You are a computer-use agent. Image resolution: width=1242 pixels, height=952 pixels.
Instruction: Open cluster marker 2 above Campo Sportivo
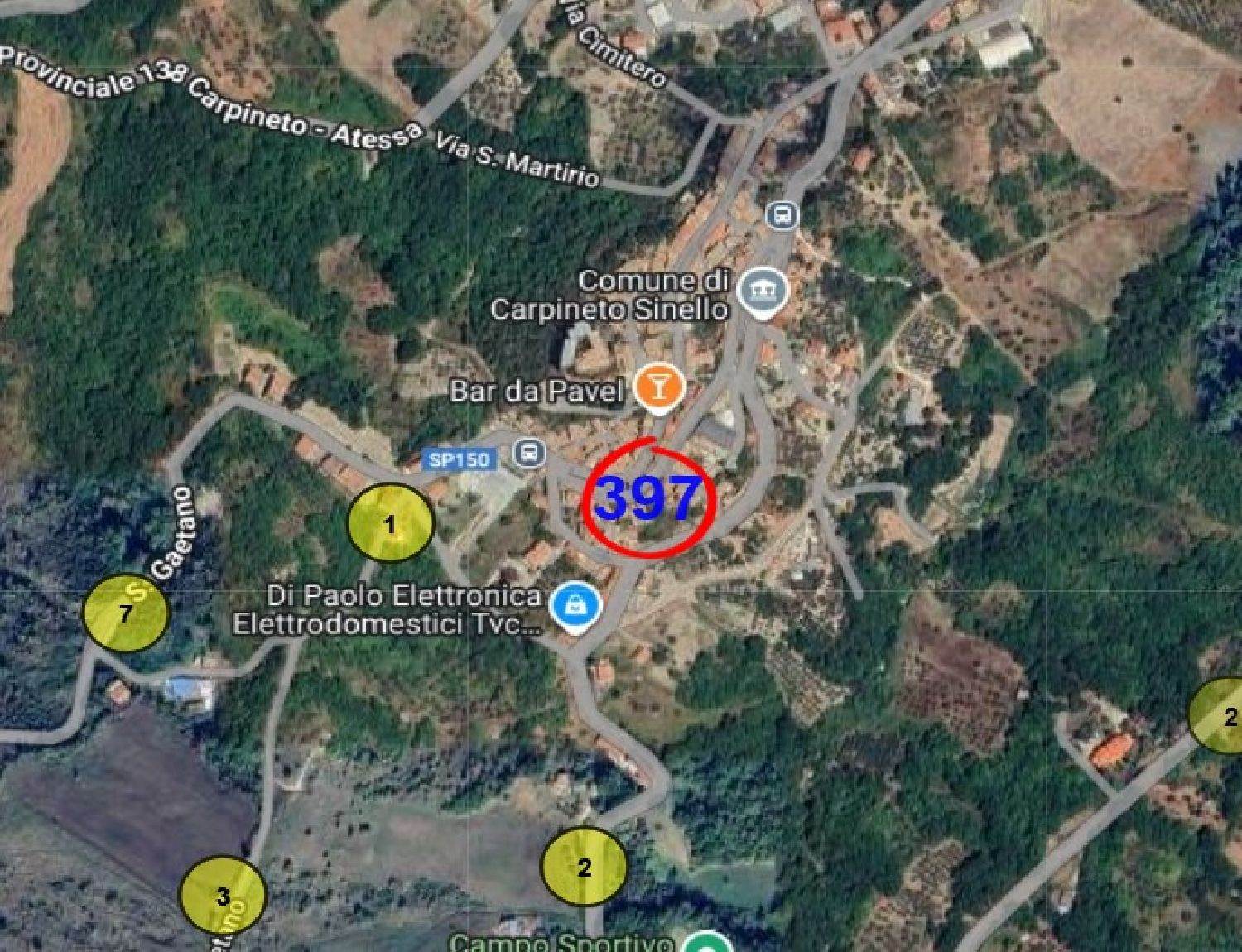(x=584, y=867)
